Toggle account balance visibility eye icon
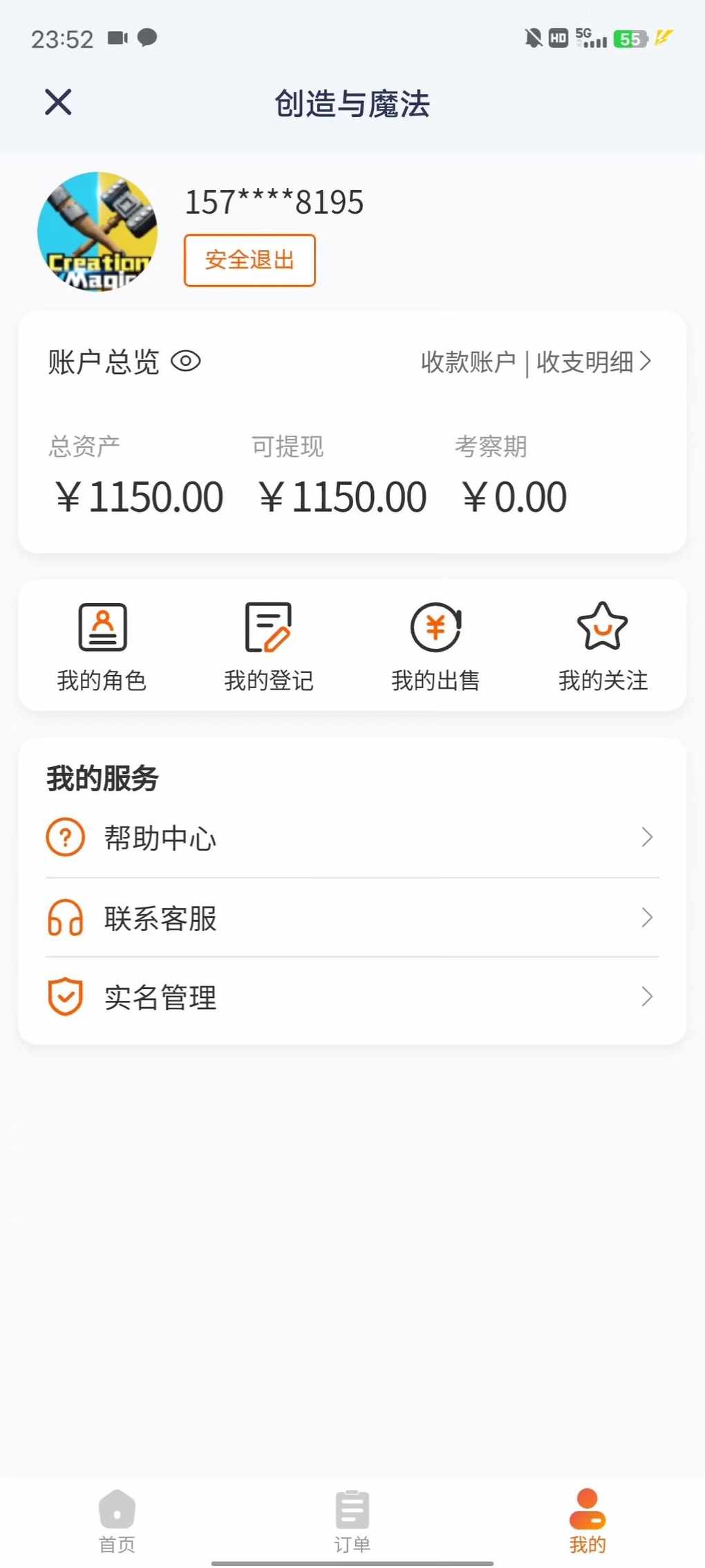The height and width of the screenshot is (1568, 705). [186, 361]
